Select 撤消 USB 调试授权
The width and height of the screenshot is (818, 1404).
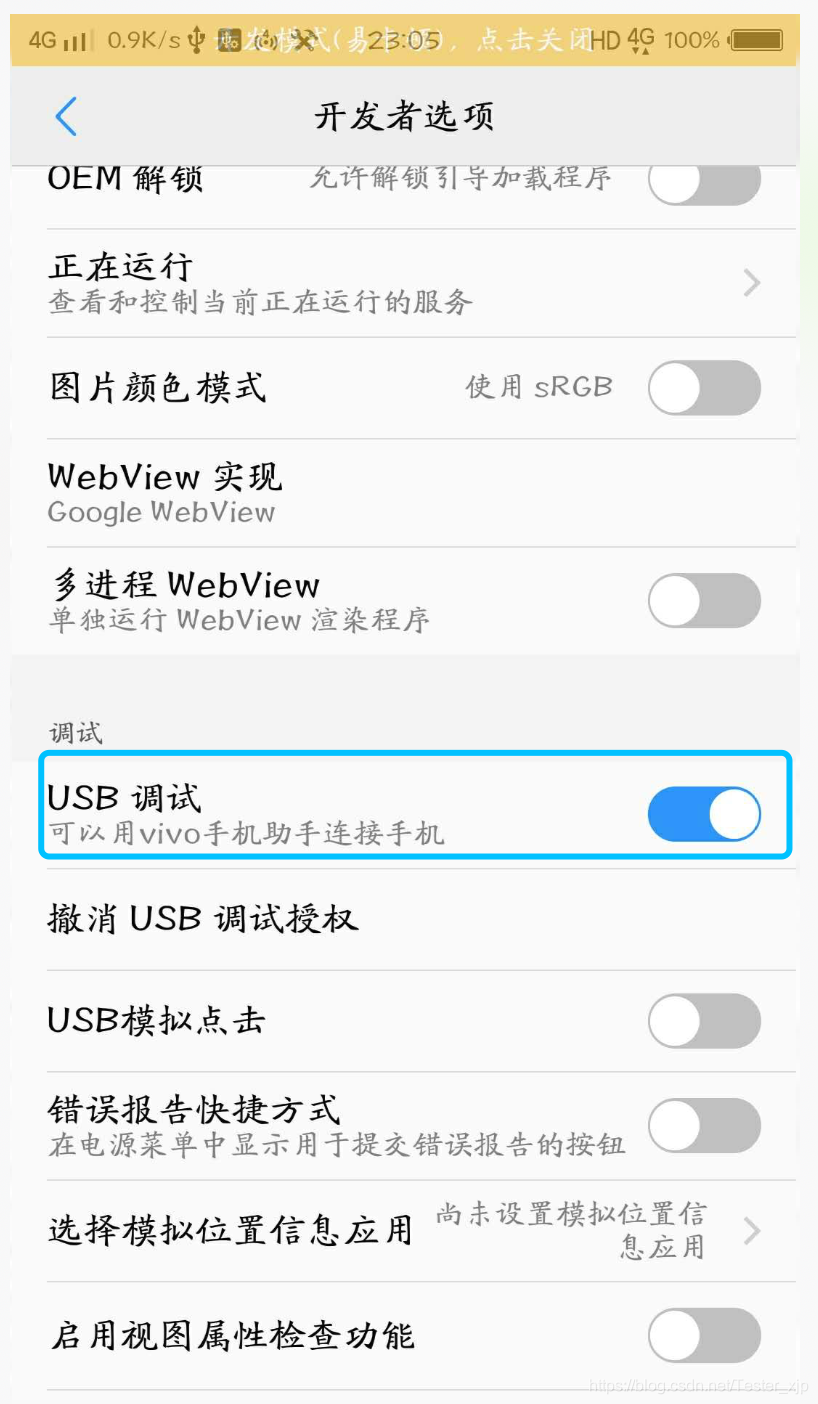(400, 919)
